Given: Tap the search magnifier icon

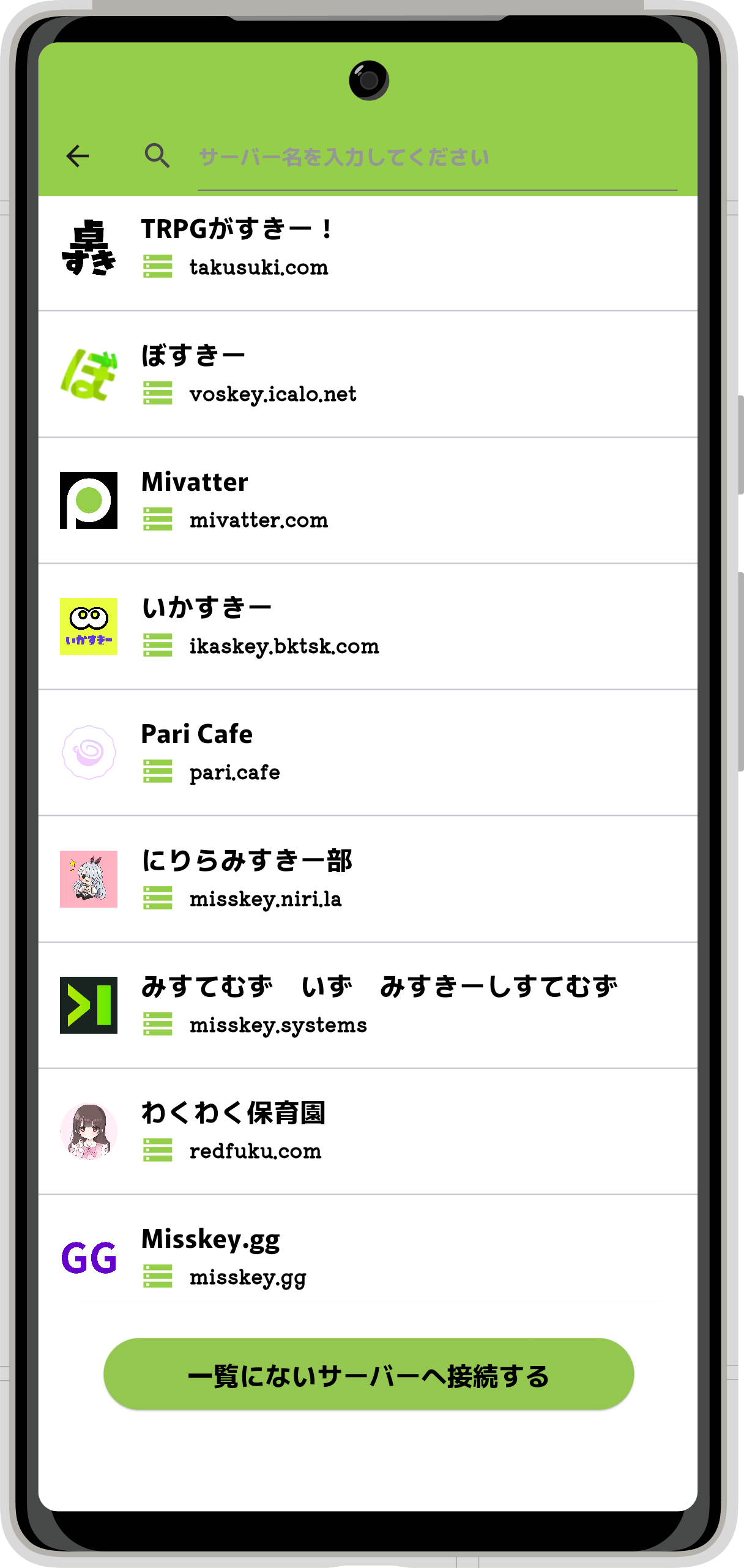Looking at the screenshot, I should (x=157, y=156).
